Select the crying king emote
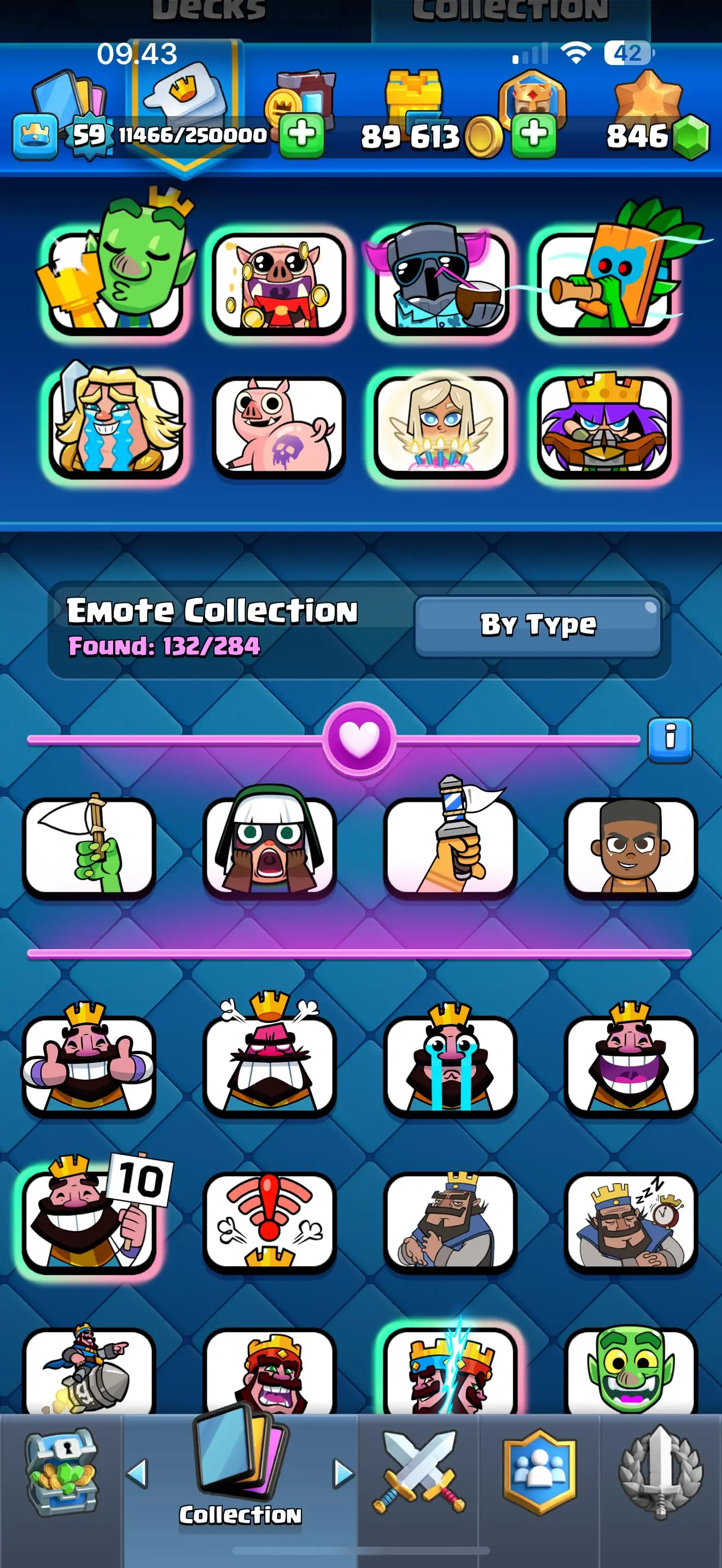The height and width of the screenshot is (1568, 722). pos(450,1065)
